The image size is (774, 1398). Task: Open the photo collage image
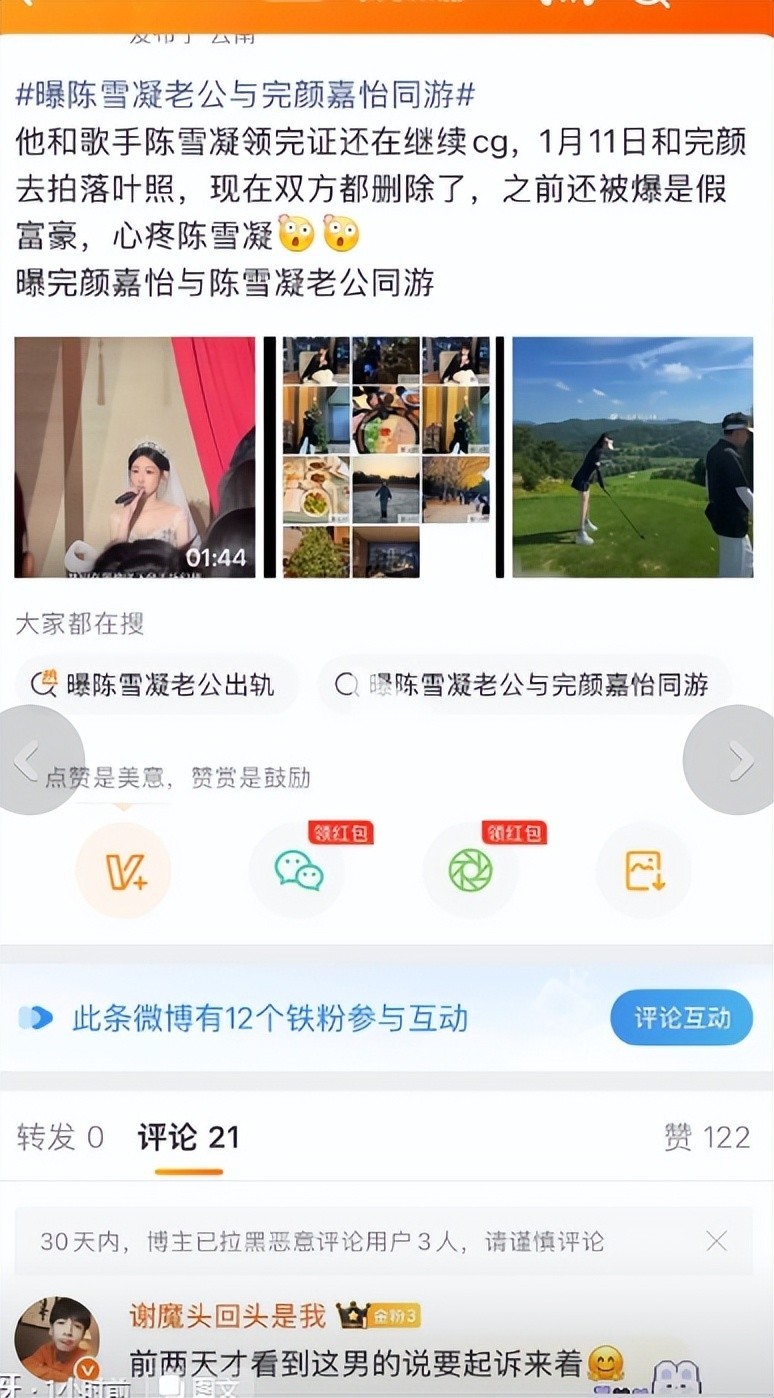385,457
